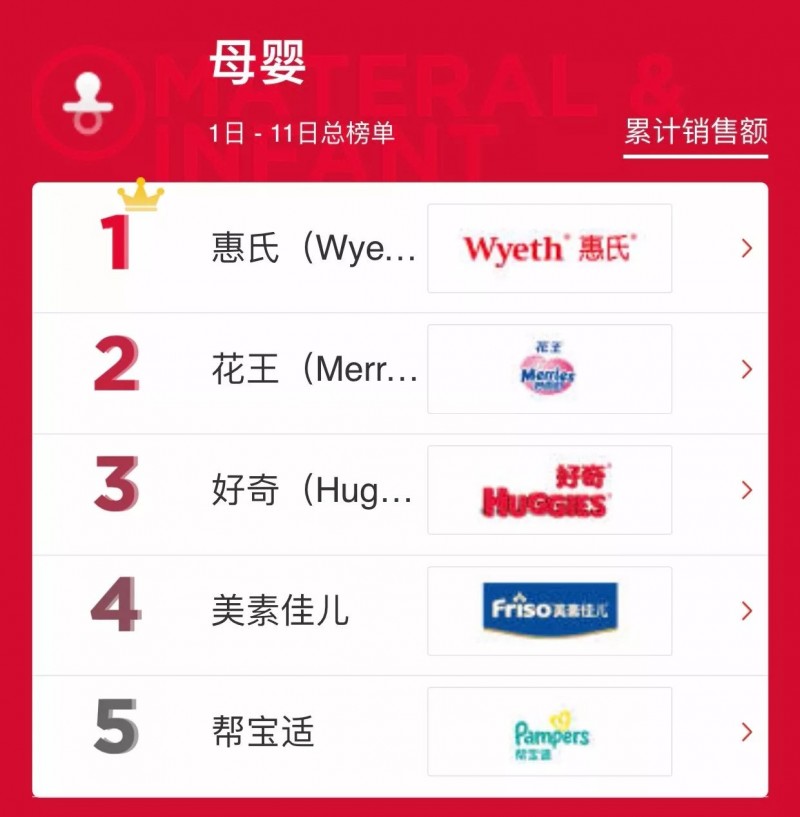800x817 pixels.
Task: Open the 花王 (Merries) ranking row
Action: click(x=400, y=370)
